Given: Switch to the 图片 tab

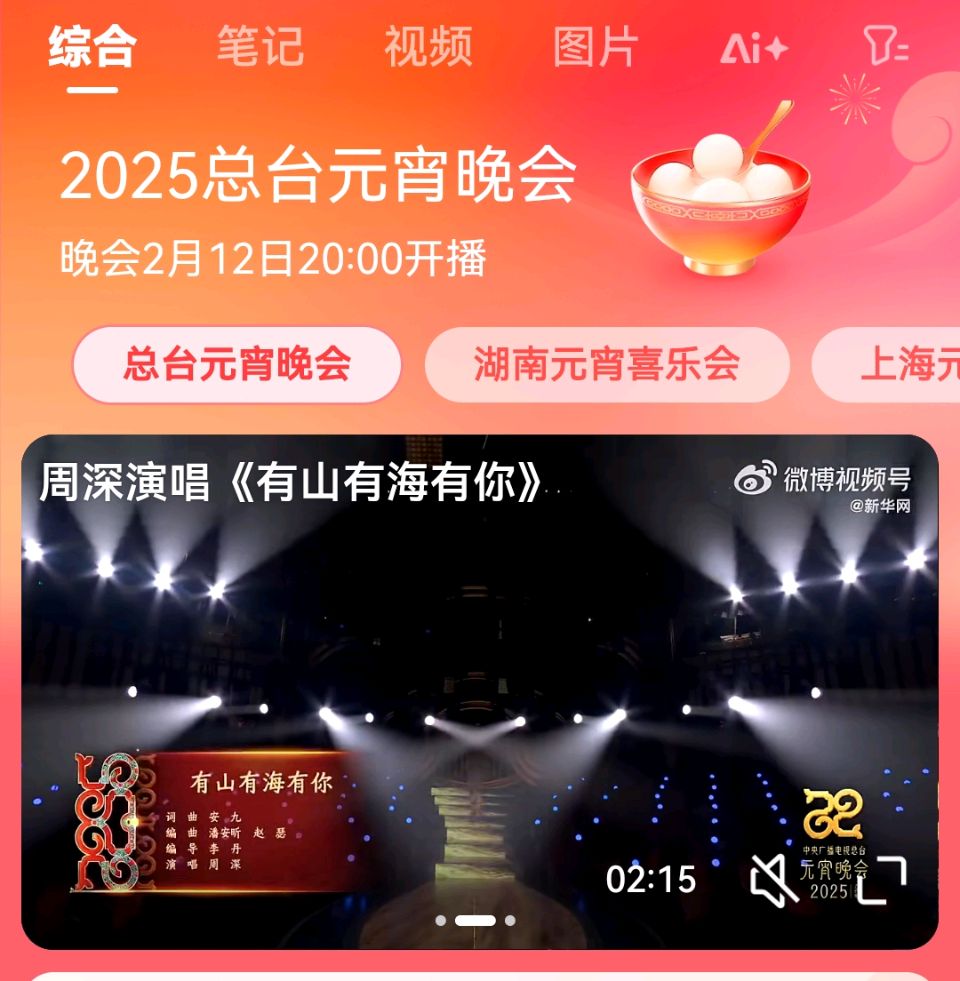Looking at the screenshot, I should (596, 47).
